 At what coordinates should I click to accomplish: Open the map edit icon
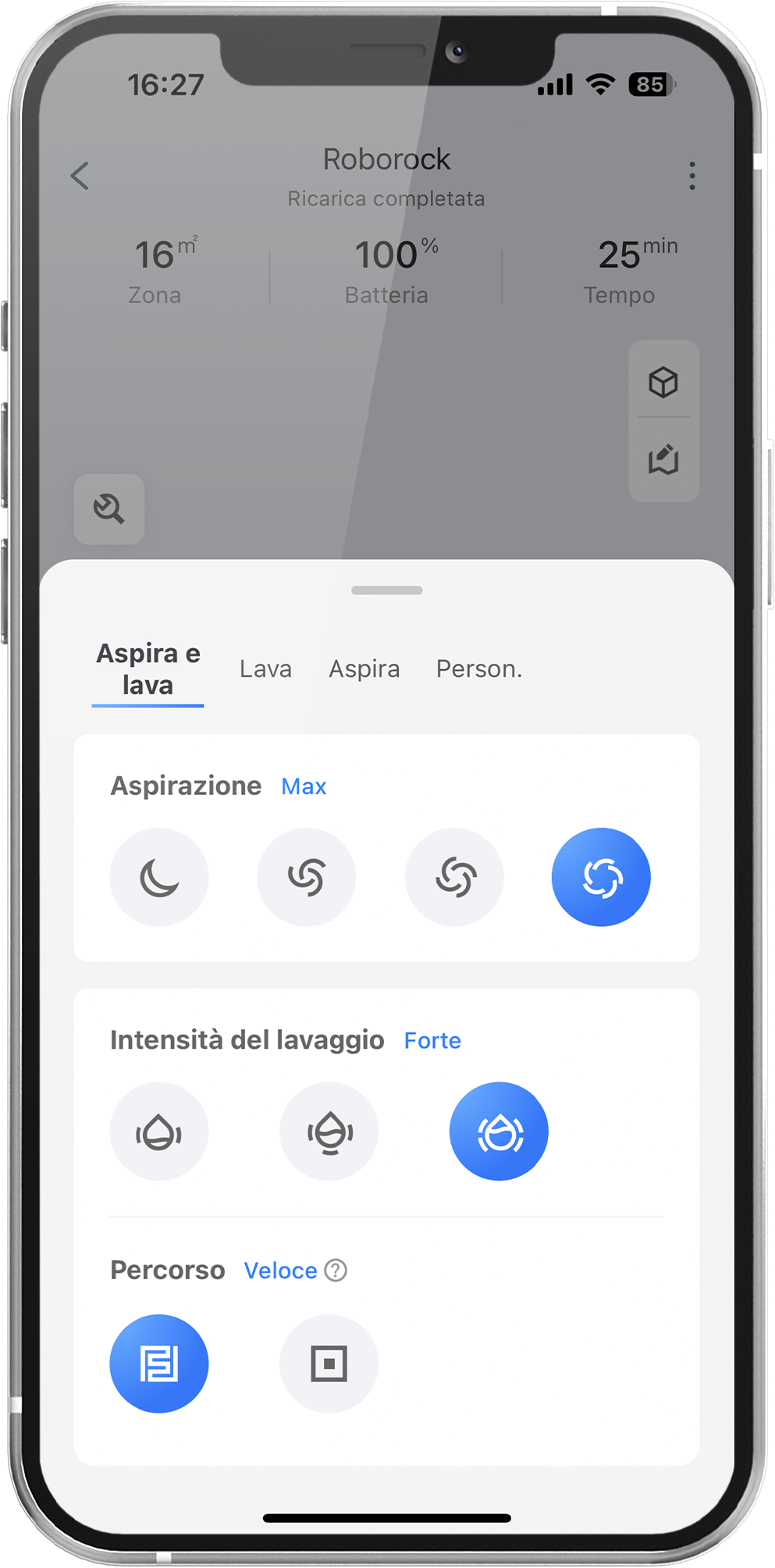663,459
